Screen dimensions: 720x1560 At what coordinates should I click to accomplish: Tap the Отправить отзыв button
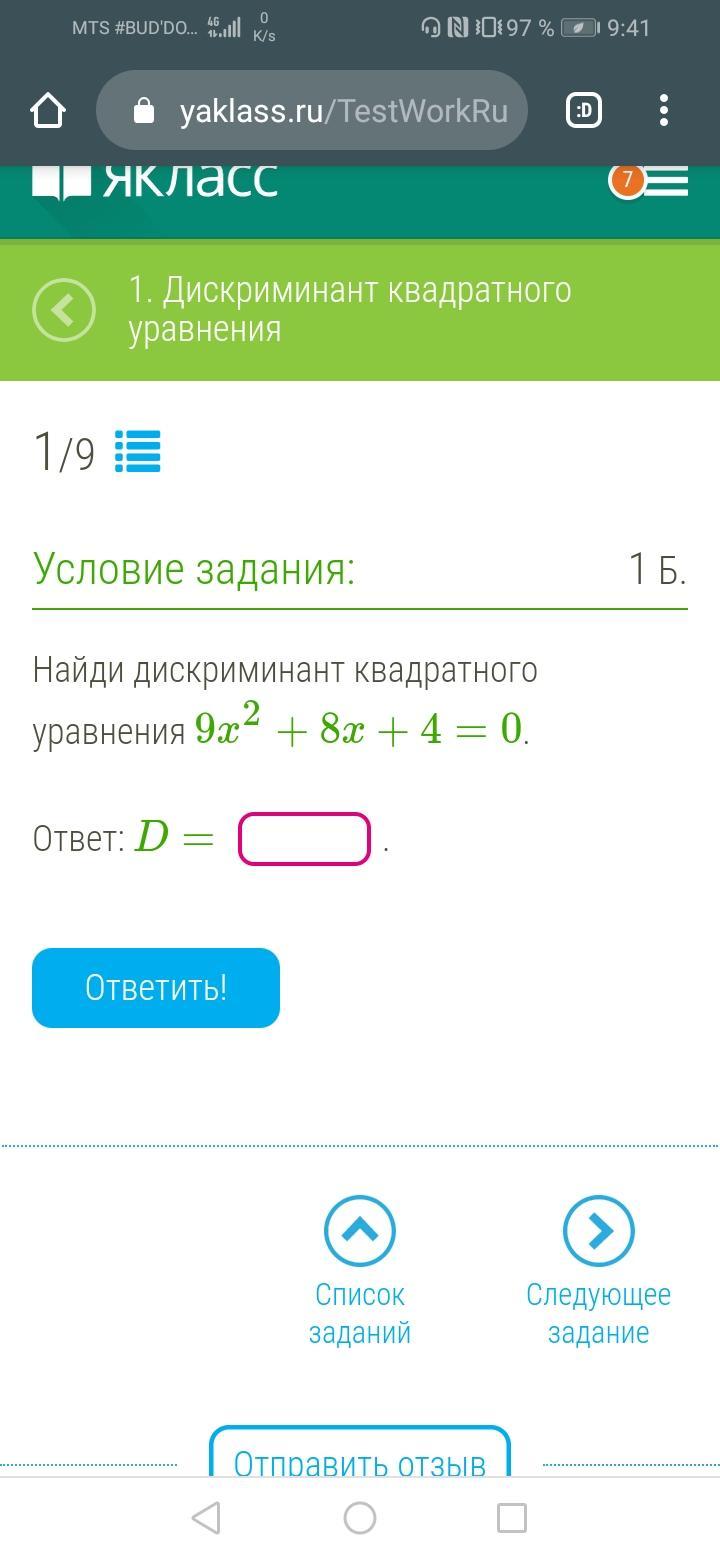360,1455
